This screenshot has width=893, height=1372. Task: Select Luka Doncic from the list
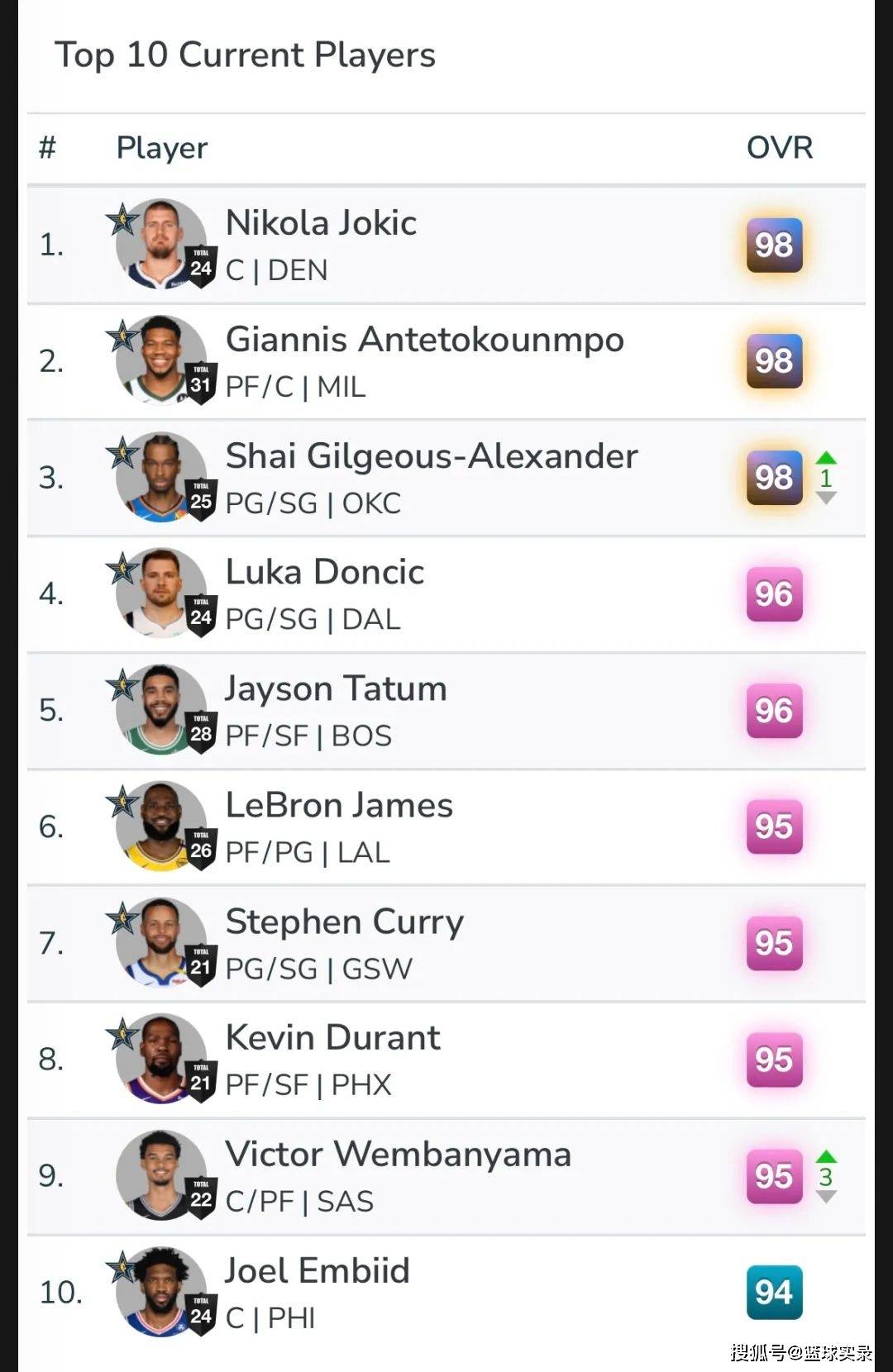324,572
